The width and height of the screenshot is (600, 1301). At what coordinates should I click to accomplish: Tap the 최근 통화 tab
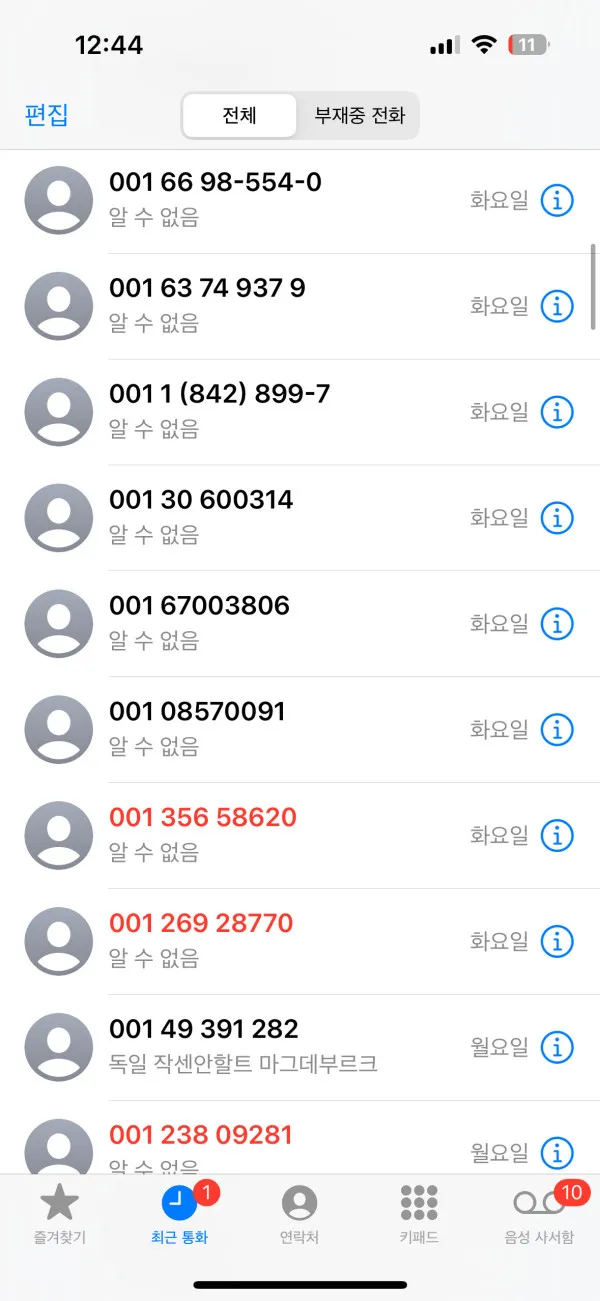pos(180,1215)
